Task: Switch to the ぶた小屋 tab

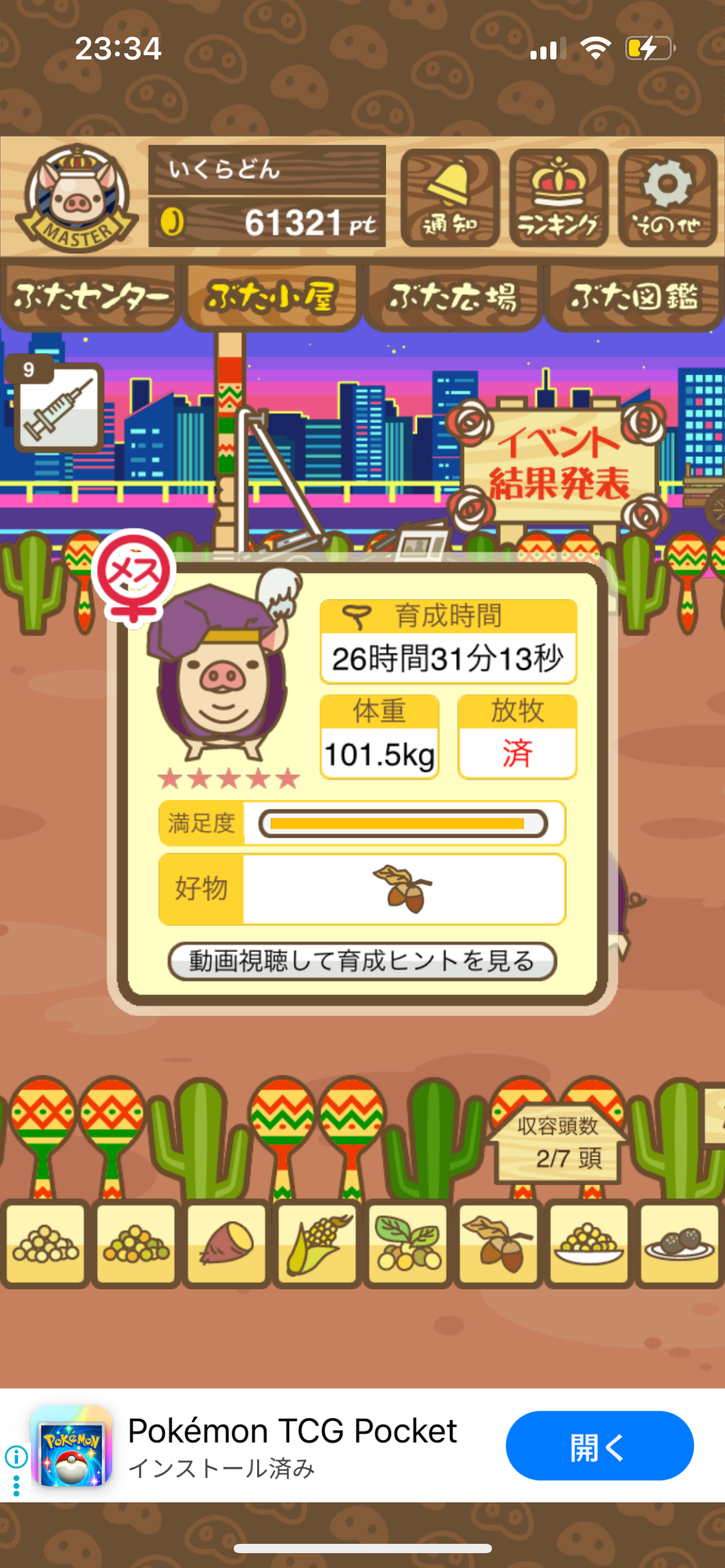Action: pos(271,297)
